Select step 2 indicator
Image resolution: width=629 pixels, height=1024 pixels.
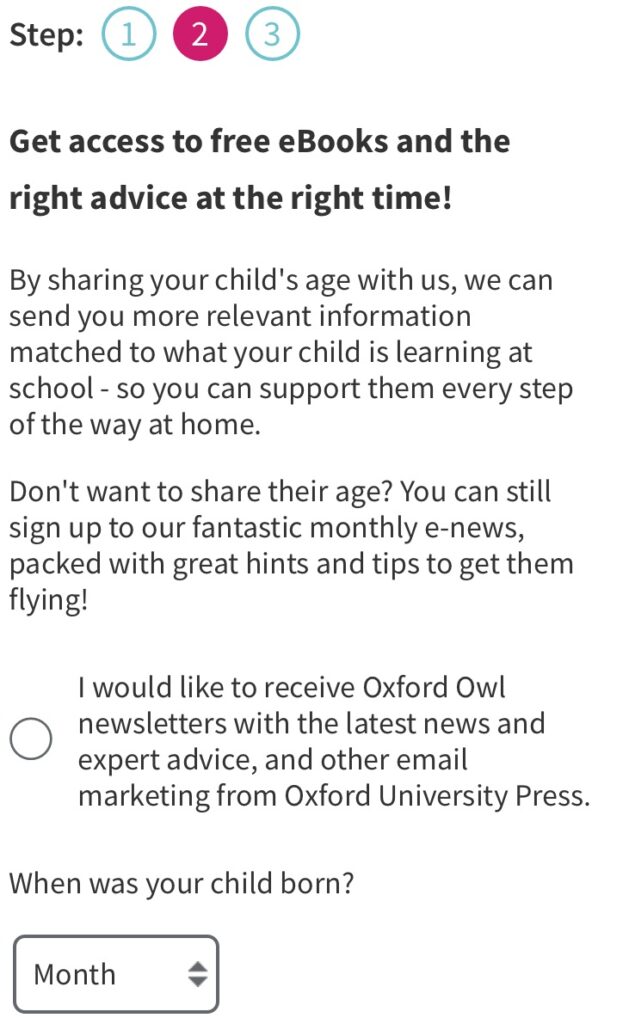(200, 34)
